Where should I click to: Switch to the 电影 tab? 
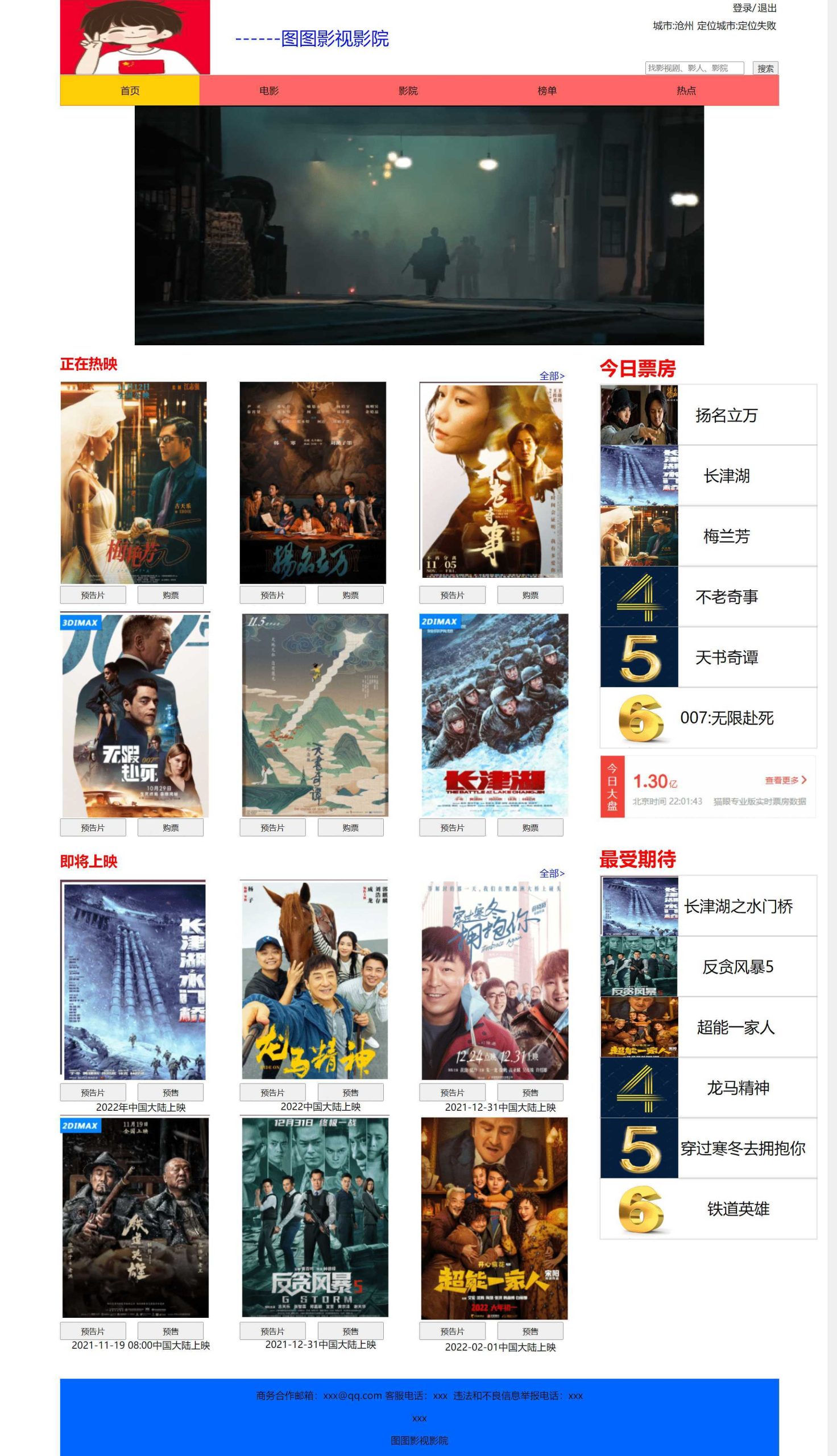(268, 91)
